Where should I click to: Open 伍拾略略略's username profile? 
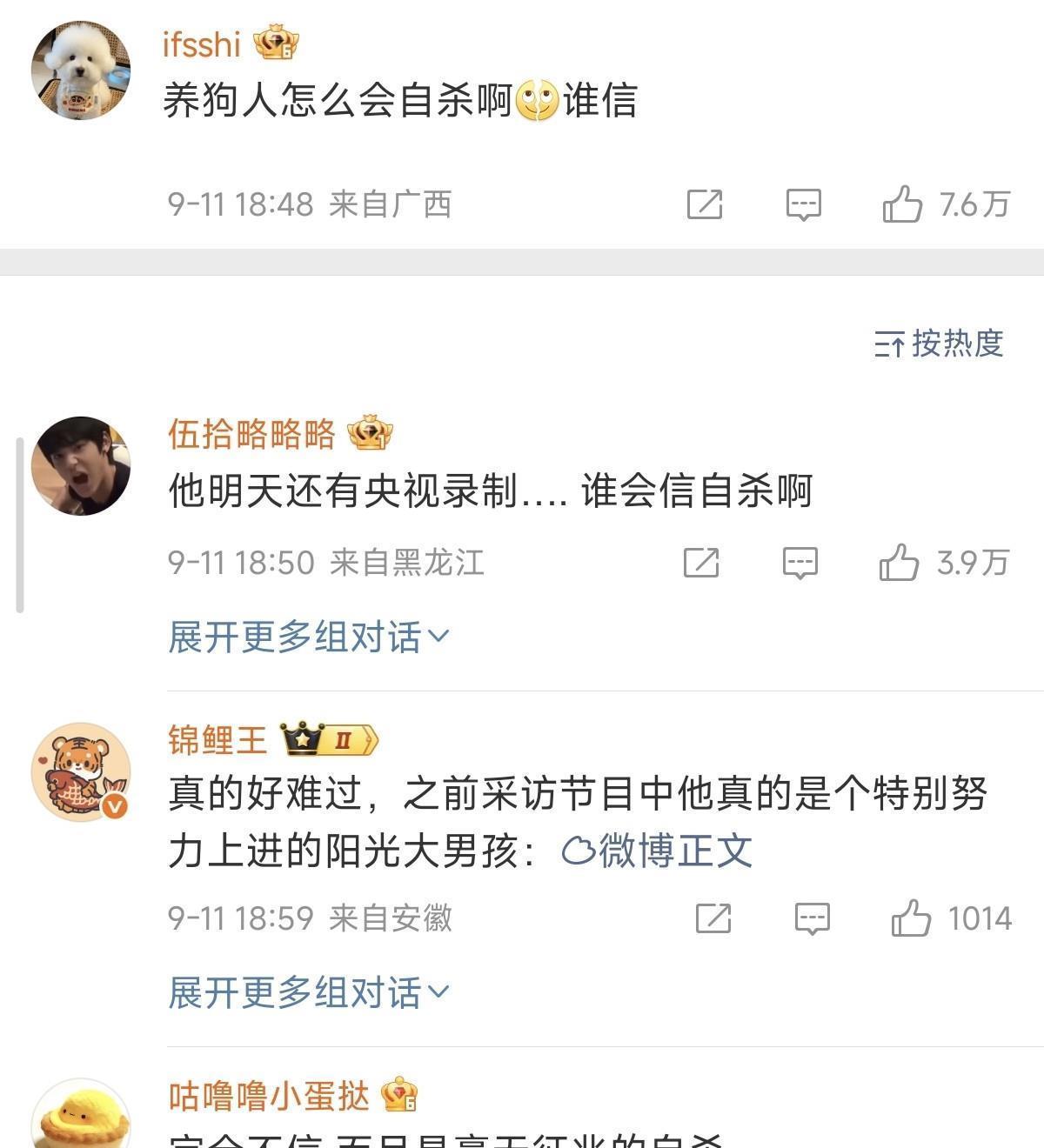pos(251,434)
